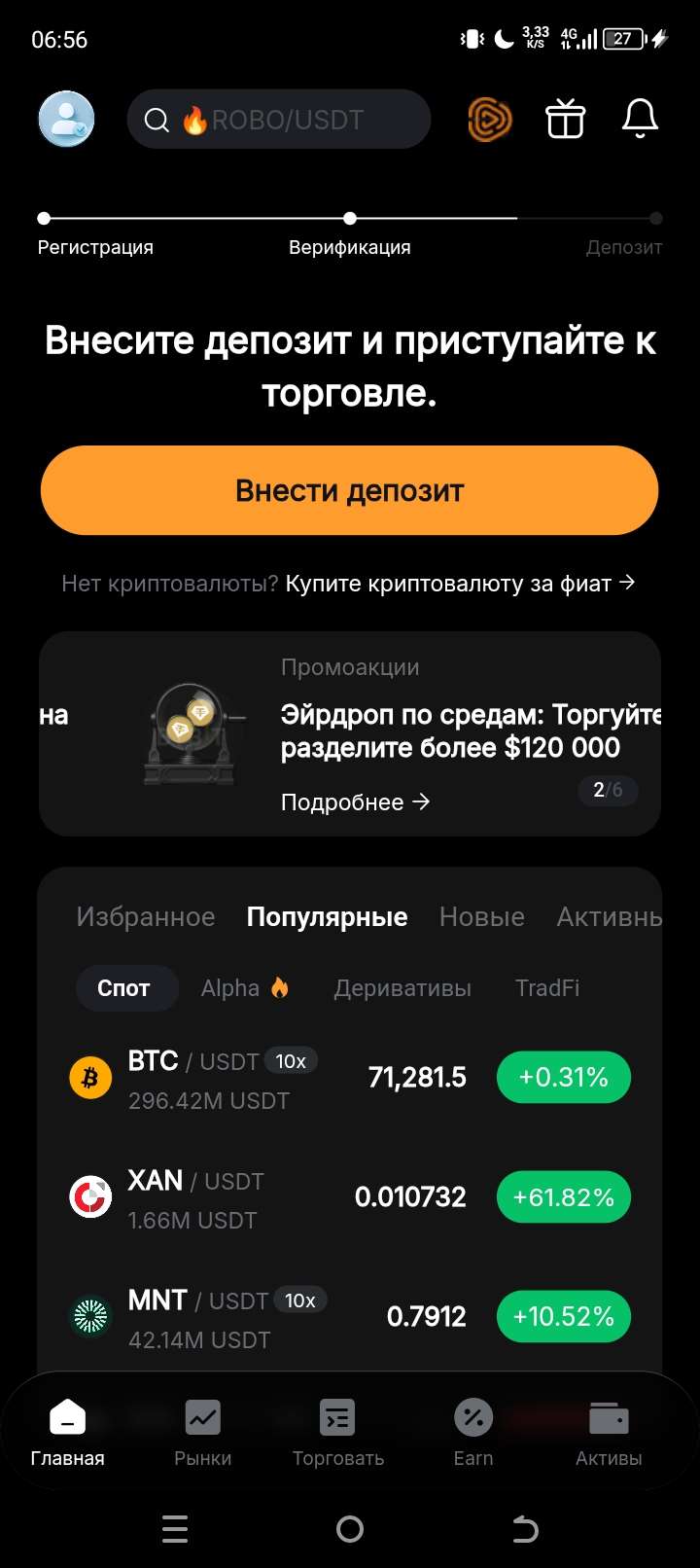Screen dimensions: 700x1568
Task: Switch to the Избранное tab
Action: [x=145, y=916]
